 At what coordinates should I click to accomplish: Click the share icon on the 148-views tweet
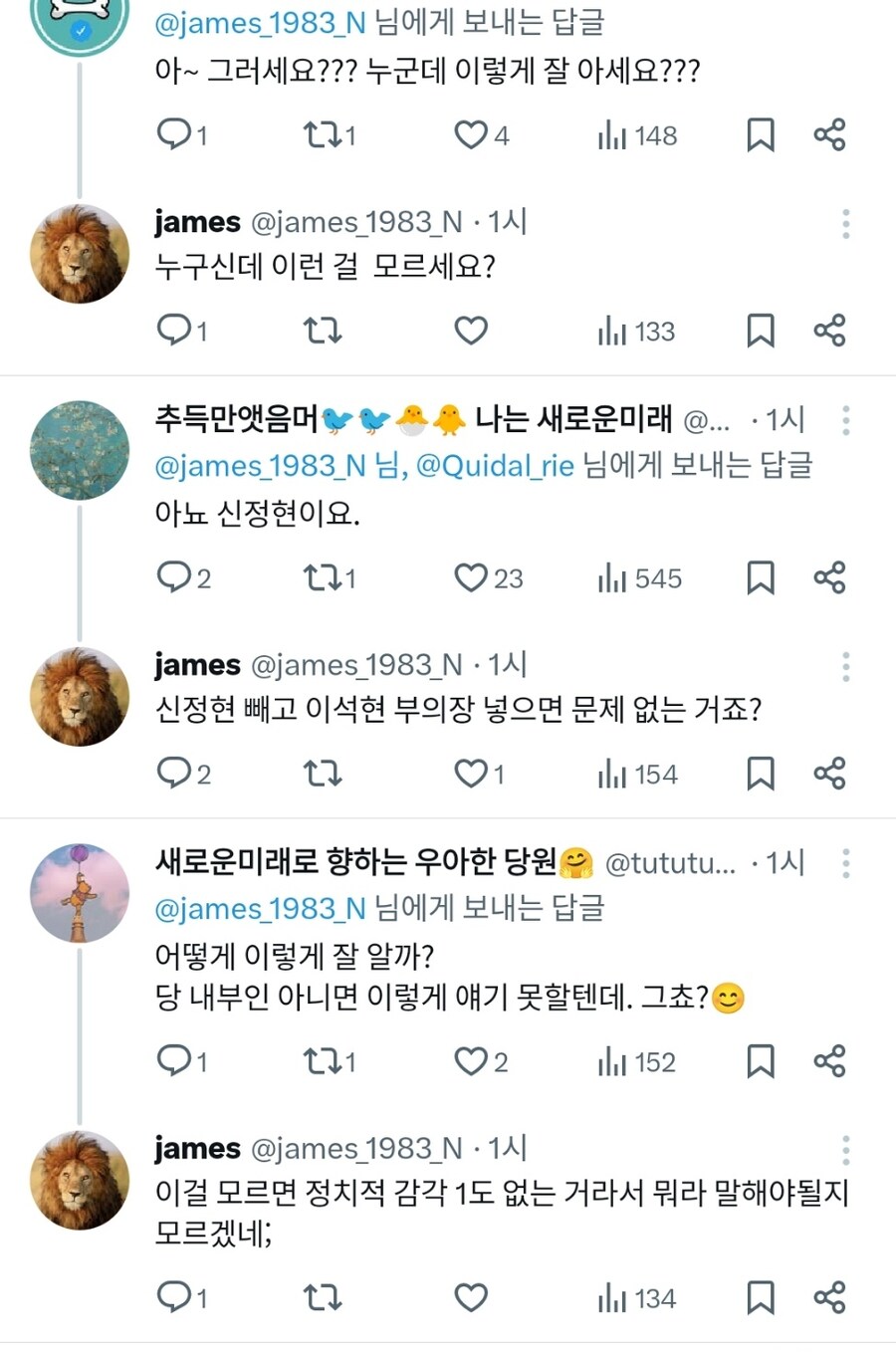pyautogui.click(x=829, y=136)
